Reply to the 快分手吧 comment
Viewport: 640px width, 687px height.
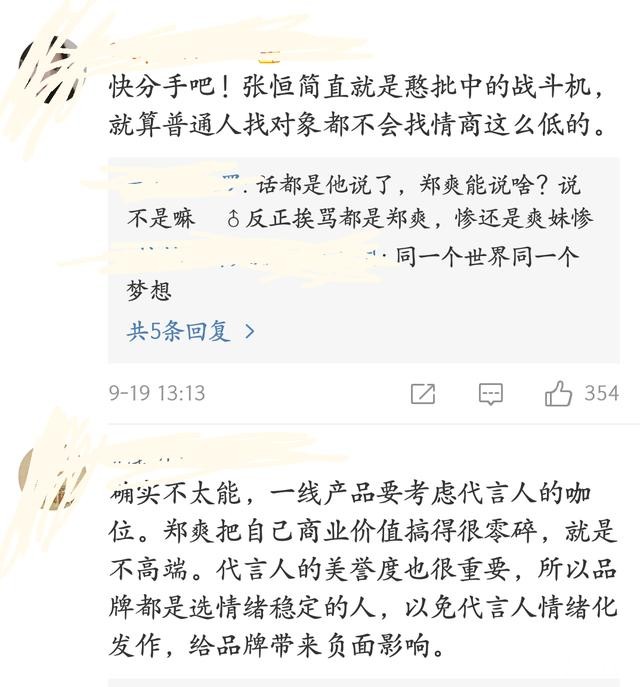tap(490, 393)
